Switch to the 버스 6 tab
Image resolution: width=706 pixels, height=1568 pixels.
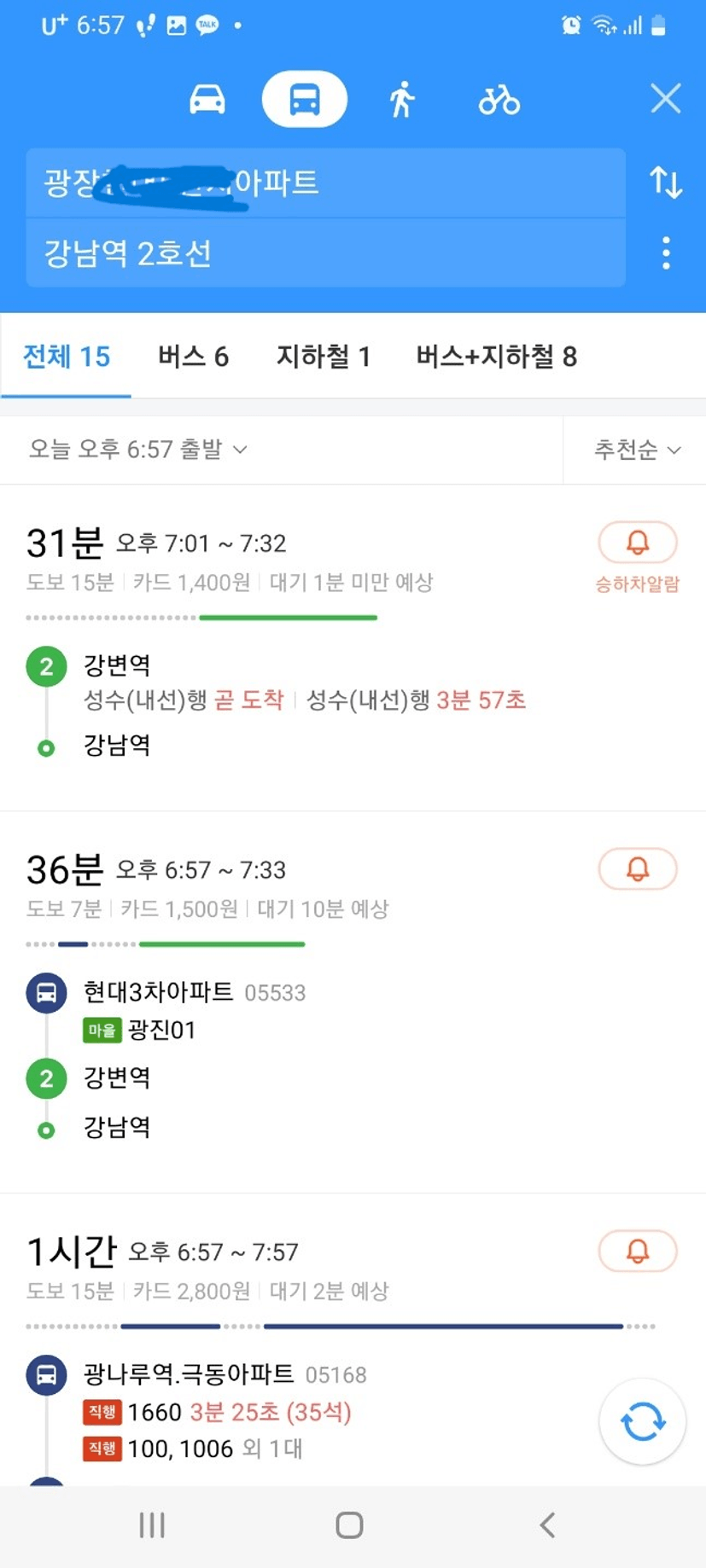click(x=193, y=357)
